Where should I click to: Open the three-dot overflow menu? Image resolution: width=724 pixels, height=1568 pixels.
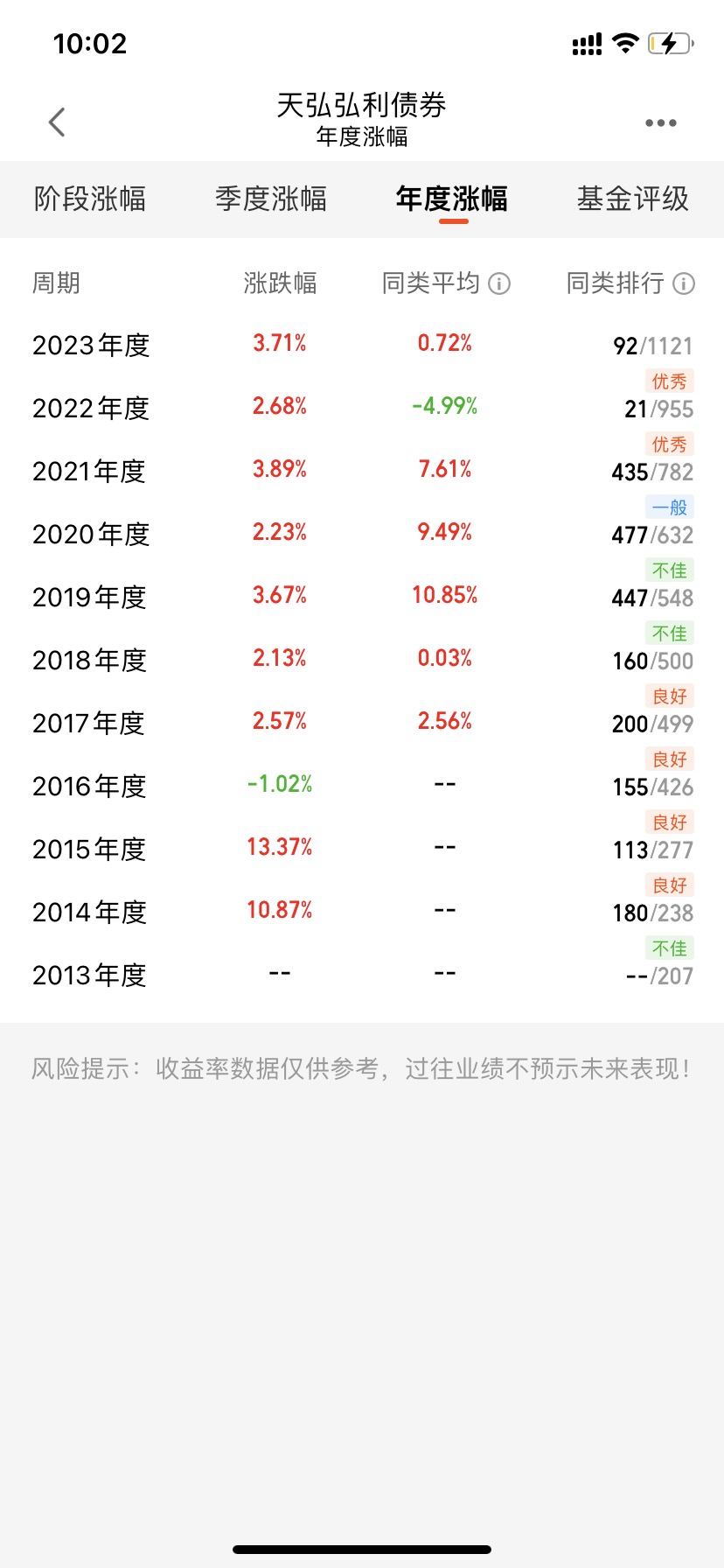[660, 122]
